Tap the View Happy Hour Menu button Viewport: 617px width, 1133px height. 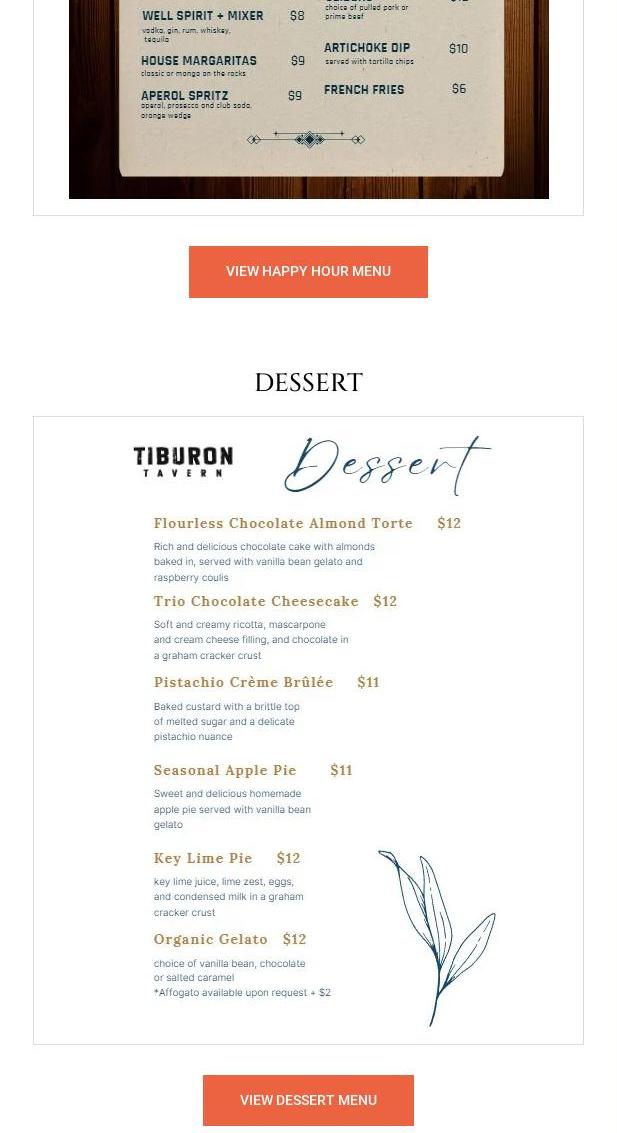308,271
